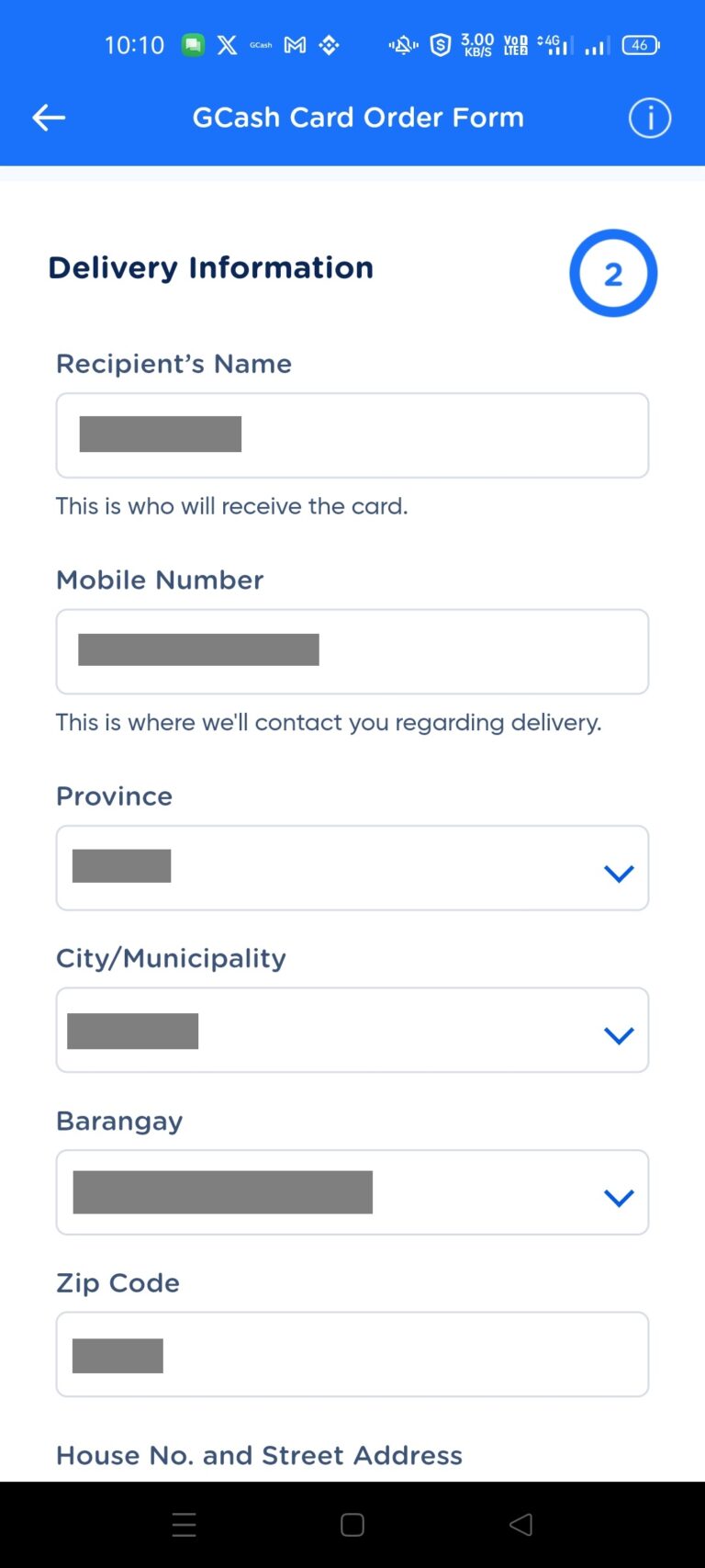The height and width of the screenshot is (1568, 705).
Task: Select the Zip Code input field
Action: point(352,1354)
